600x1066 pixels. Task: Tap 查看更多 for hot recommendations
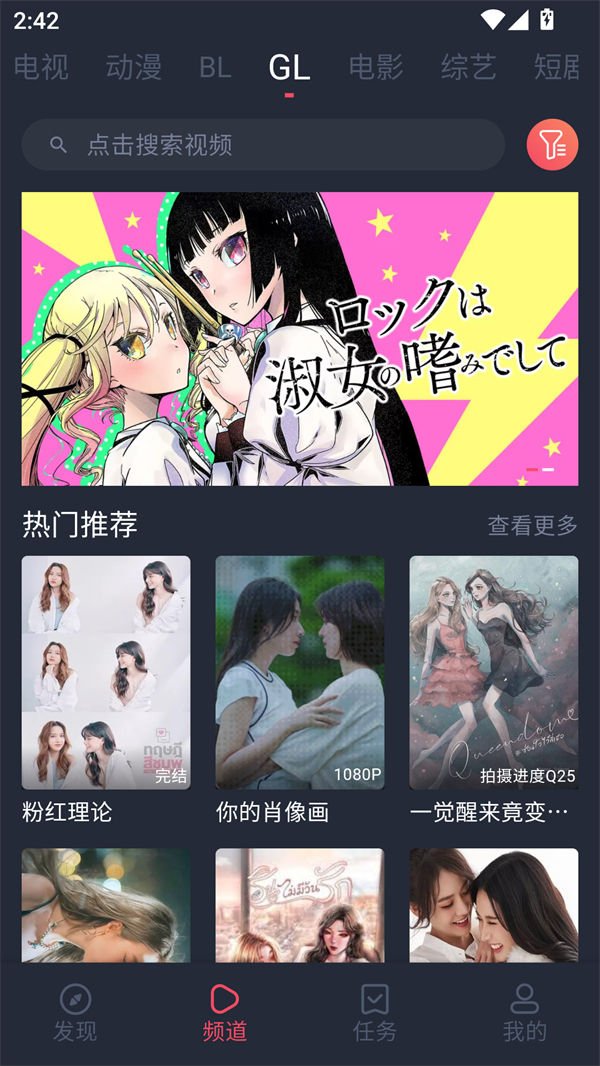click(x=532, y=525)
